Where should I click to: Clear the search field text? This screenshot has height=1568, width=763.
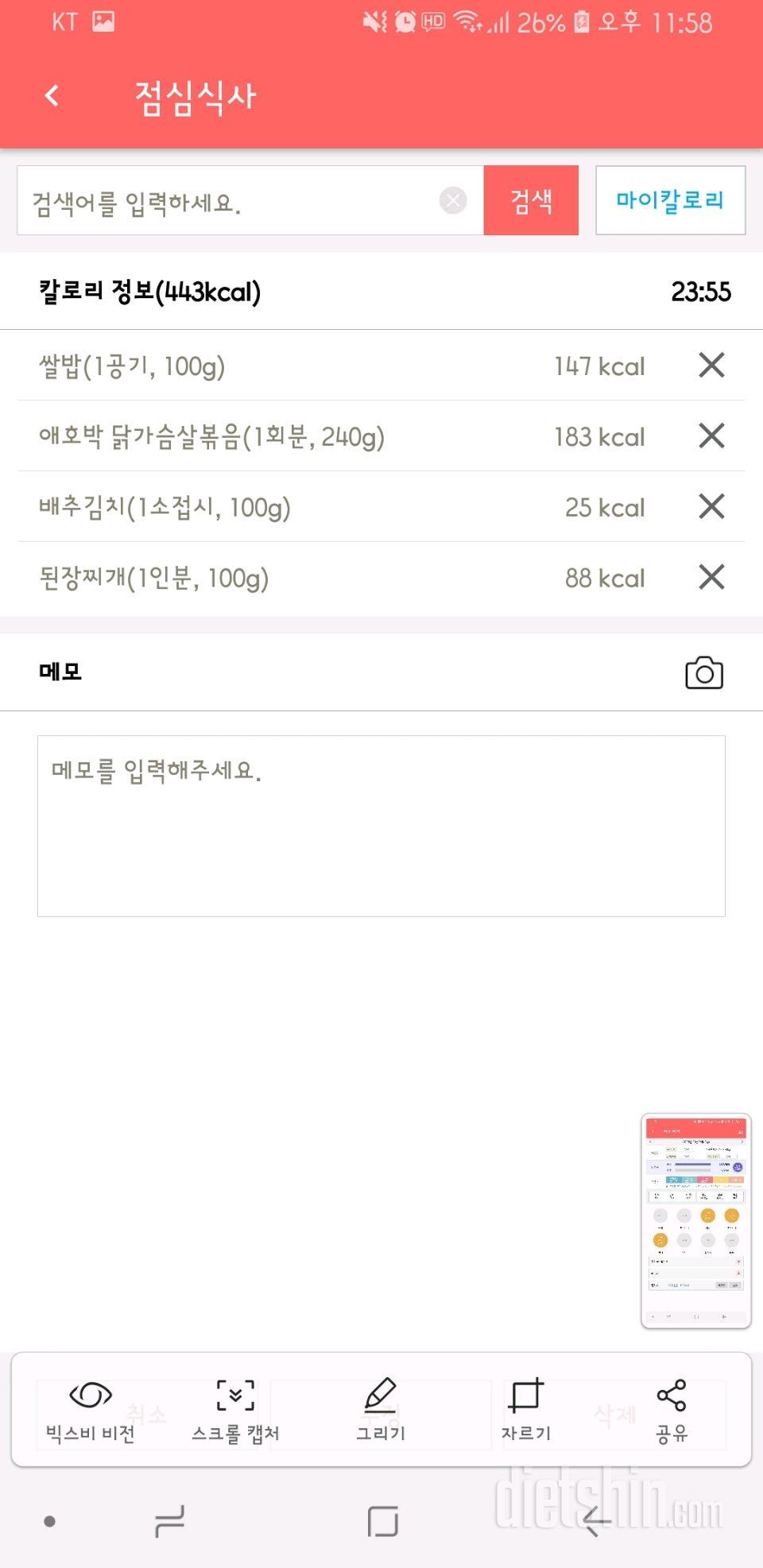tap(453, 200)
